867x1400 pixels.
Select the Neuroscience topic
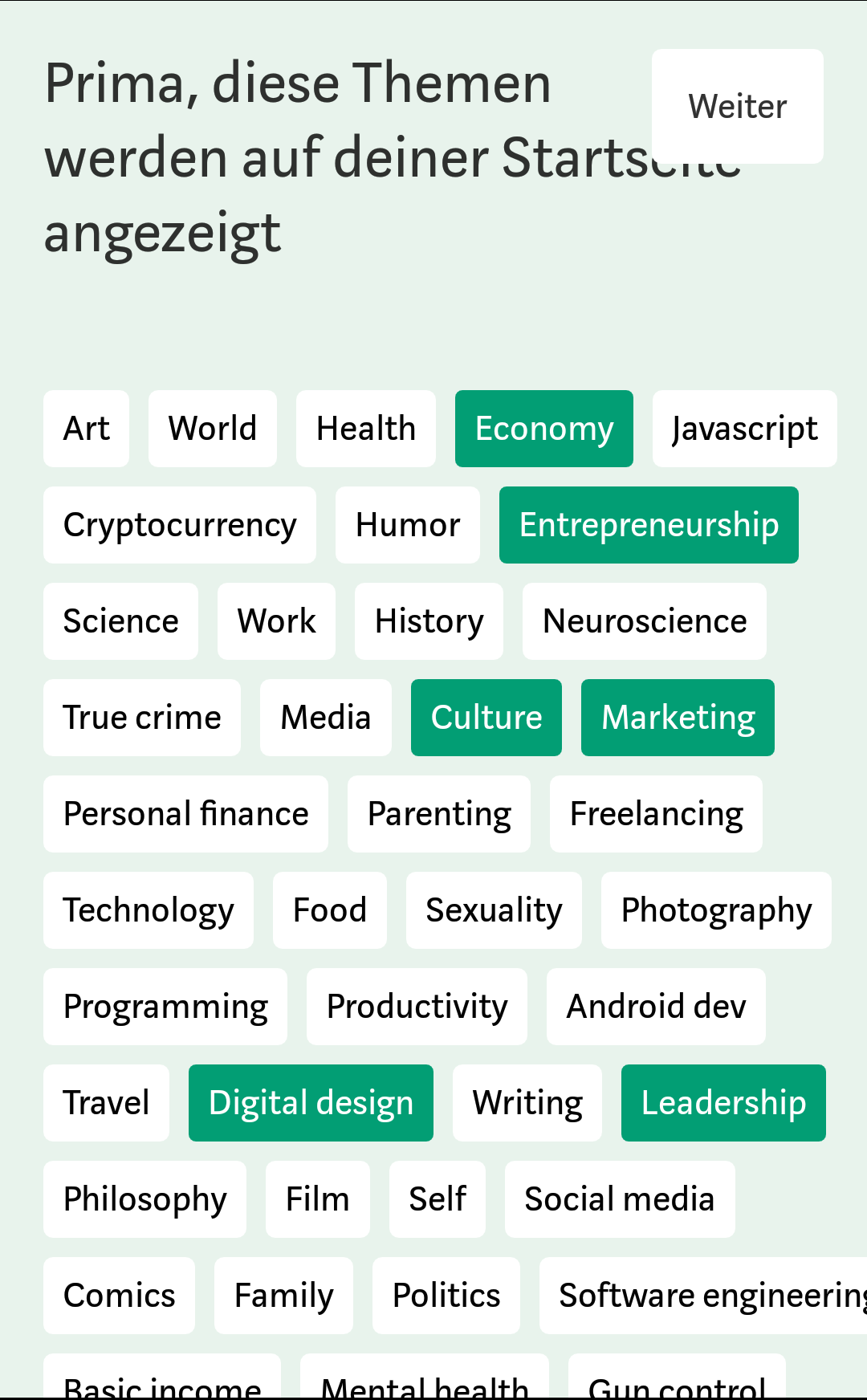645,621
